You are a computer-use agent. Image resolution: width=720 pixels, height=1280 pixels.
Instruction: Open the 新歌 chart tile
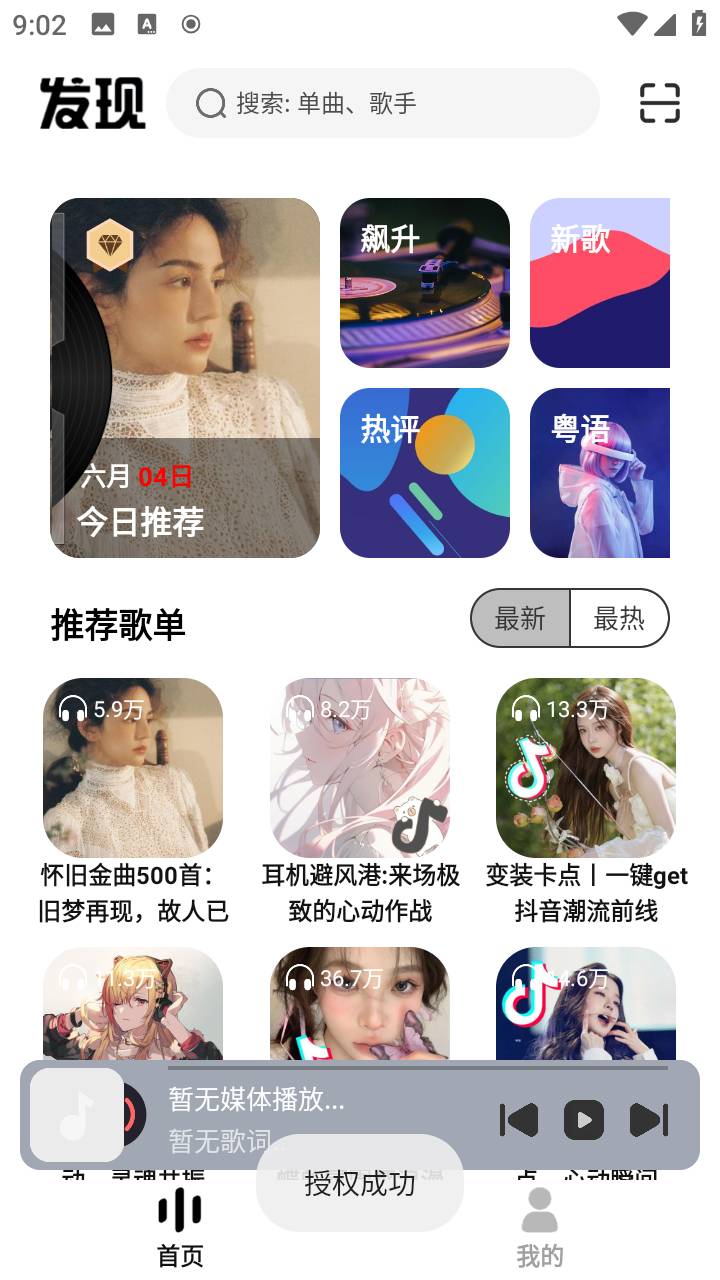[x=600, y=283]
